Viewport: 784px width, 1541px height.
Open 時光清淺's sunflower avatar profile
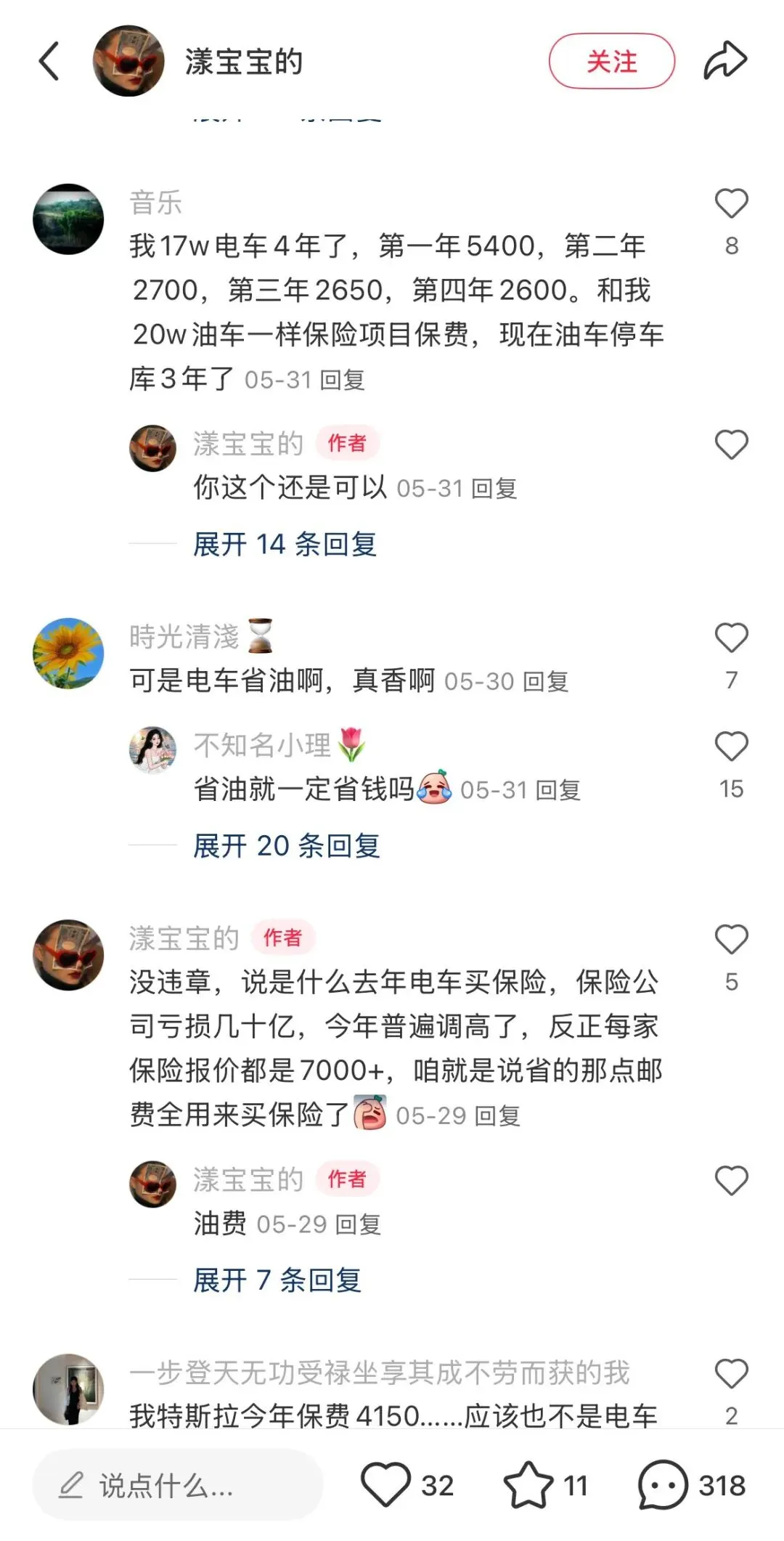tap(68, 653)
